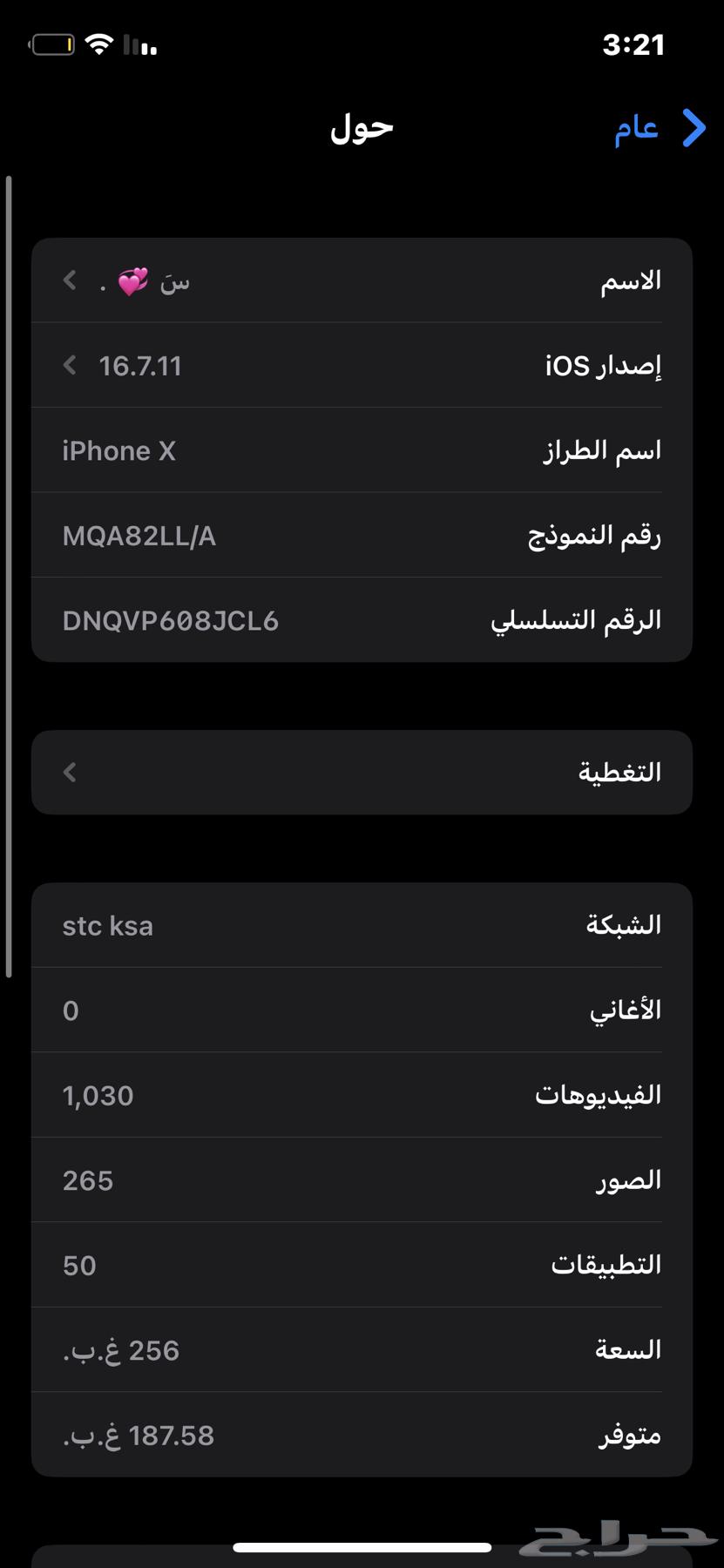Tap the stc ksa network row
Viewport: 724px width, 1568px height.
[x=362, y=924]
